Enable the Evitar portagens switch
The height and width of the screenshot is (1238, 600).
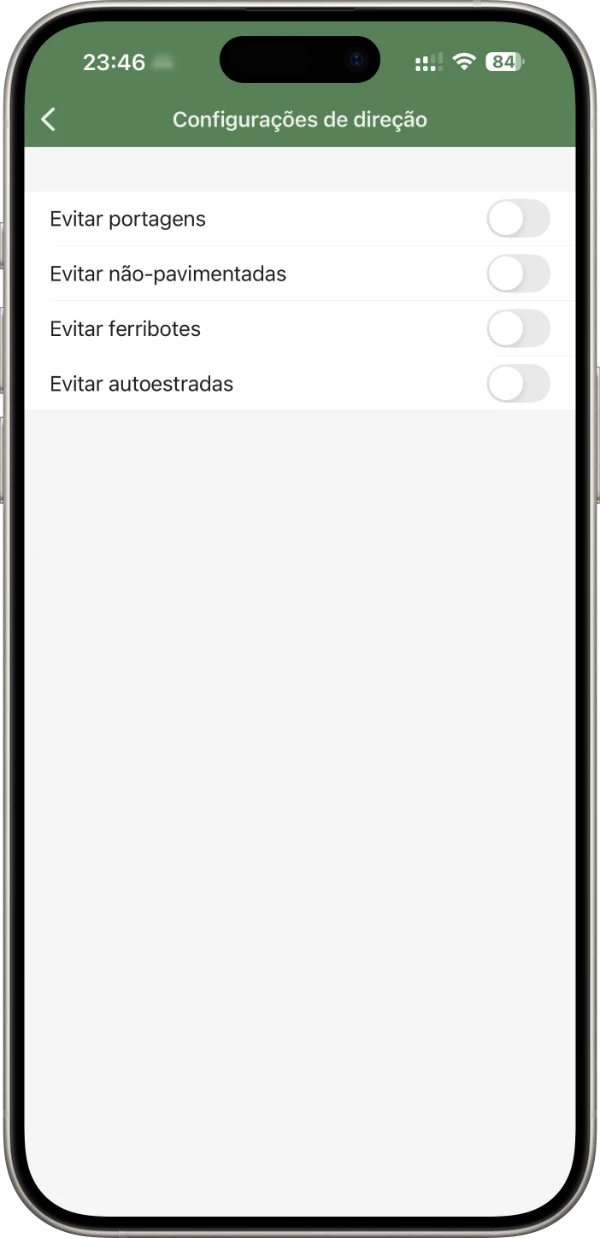coord(518,219)
